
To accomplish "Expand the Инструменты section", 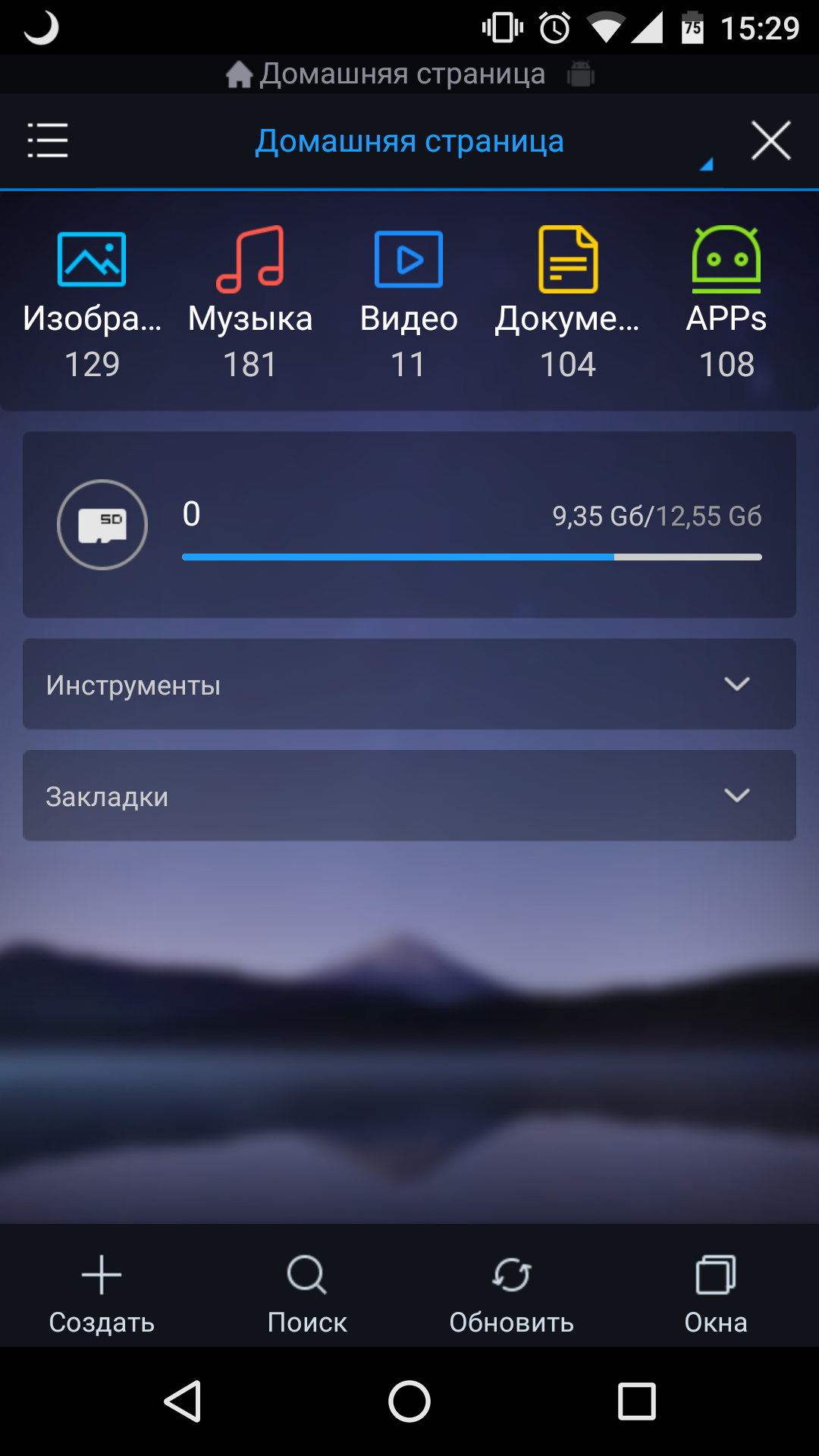I will [409, 684].
